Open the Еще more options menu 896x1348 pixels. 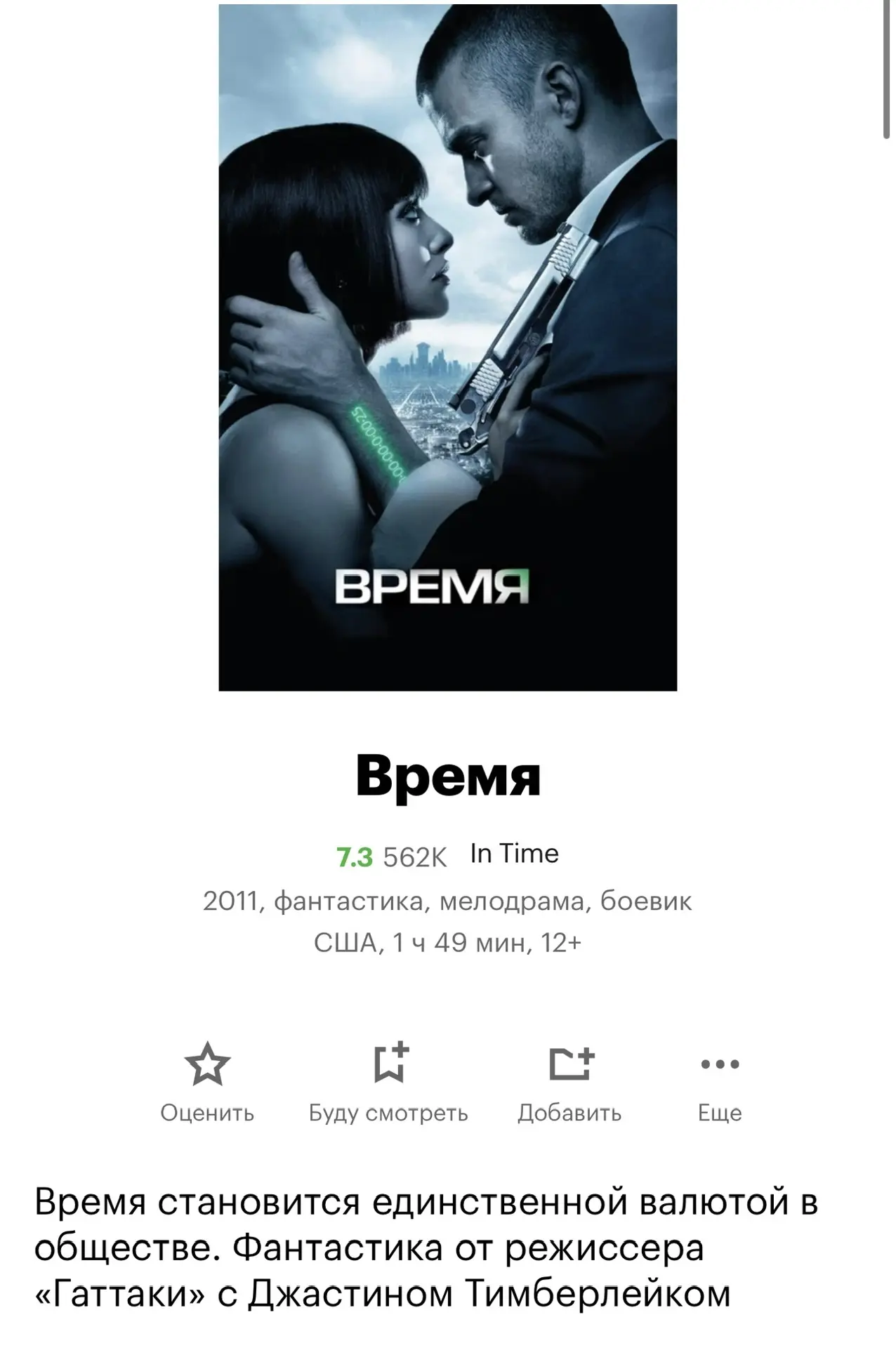[x=720, y=1064]
